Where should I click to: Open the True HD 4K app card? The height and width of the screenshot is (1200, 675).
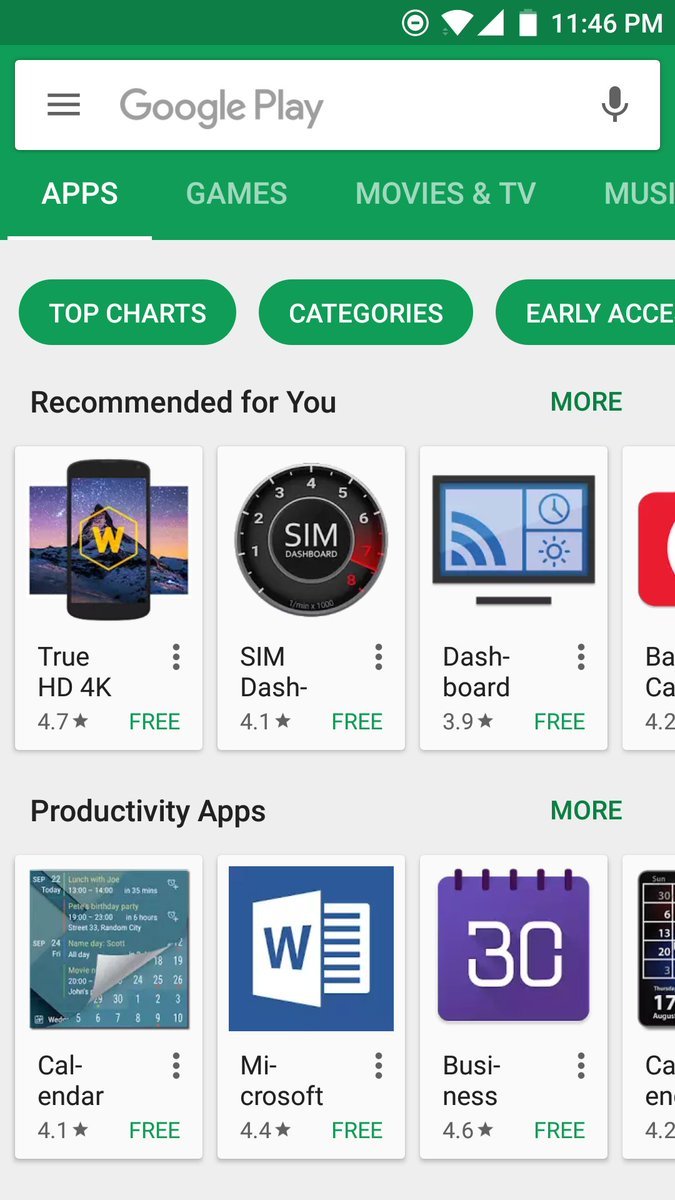click(109, 598)
